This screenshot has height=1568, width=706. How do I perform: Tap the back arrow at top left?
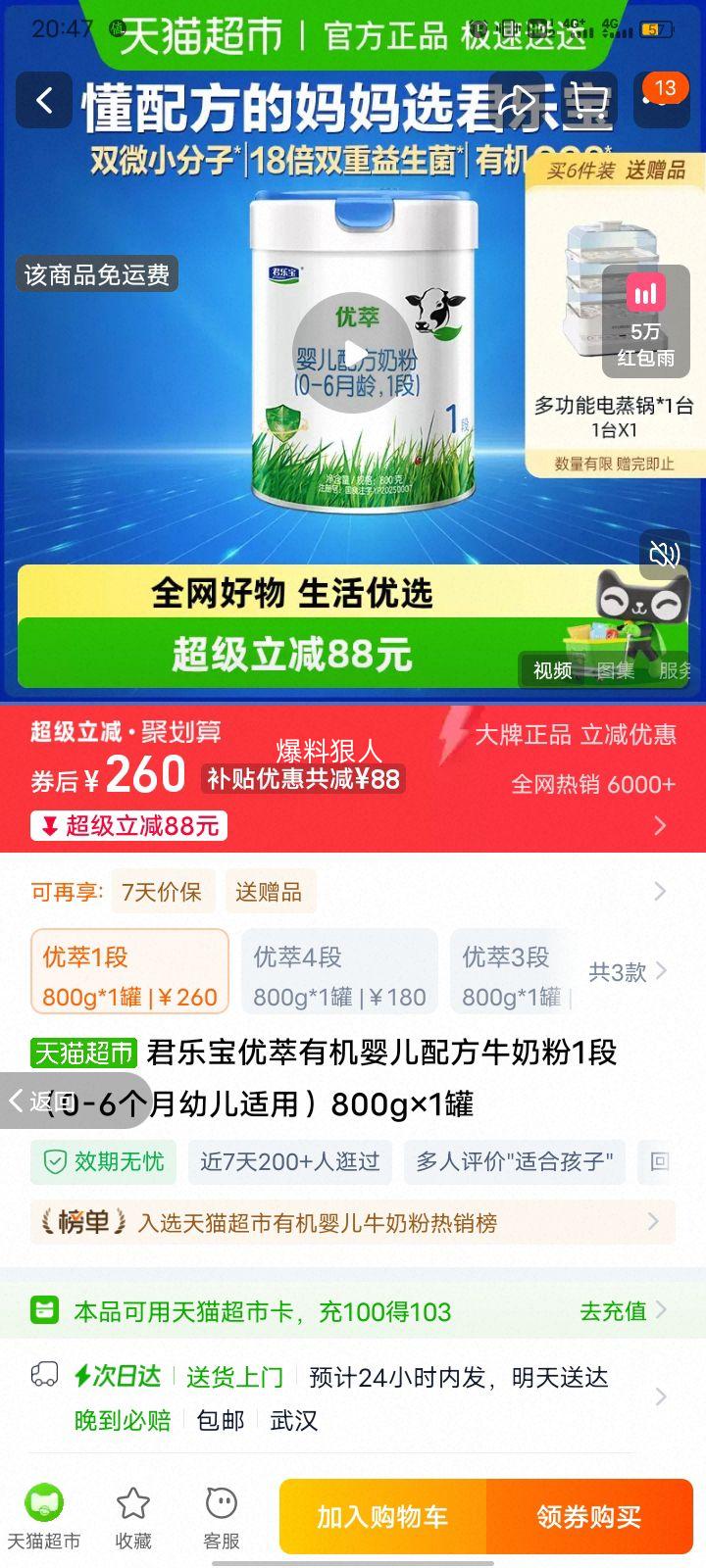[42, 101]
